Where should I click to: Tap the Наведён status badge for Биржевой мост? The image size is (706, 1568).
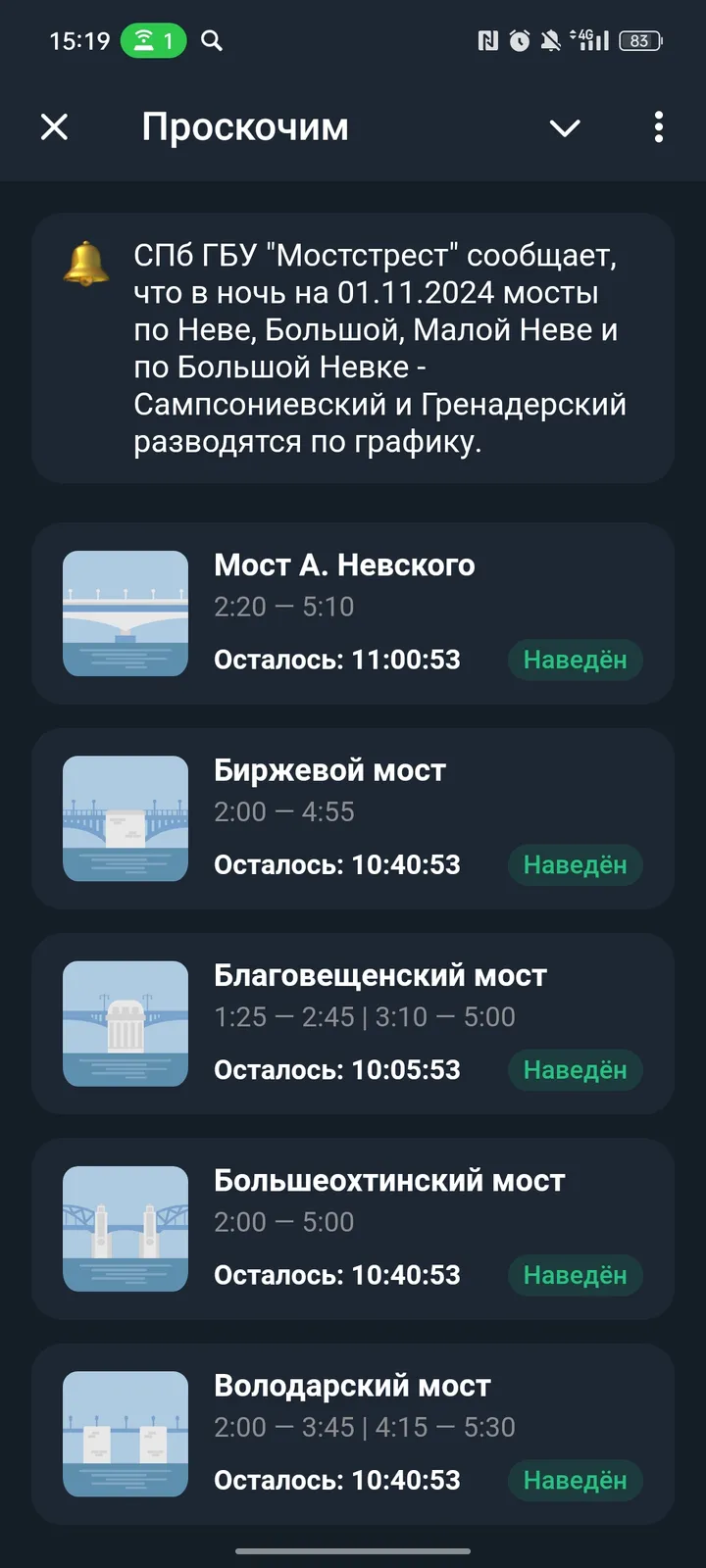(x=575, y=865)
